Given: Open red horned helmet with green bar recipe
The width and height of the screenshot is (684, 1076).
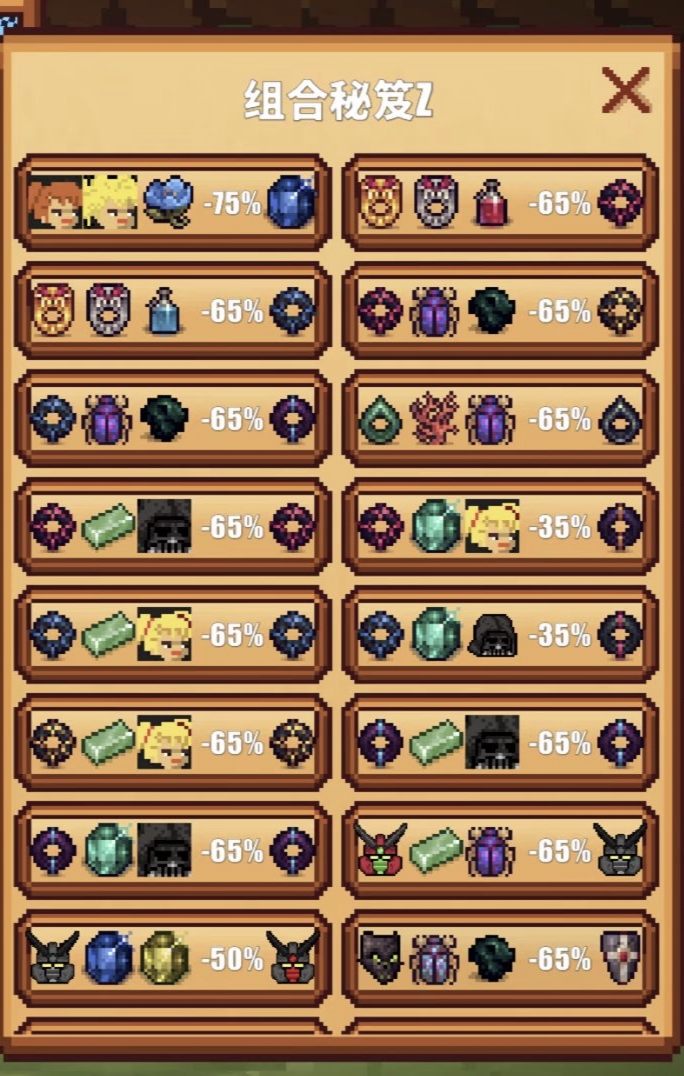Looking at the screenshot, I should [x=500, y=850].
